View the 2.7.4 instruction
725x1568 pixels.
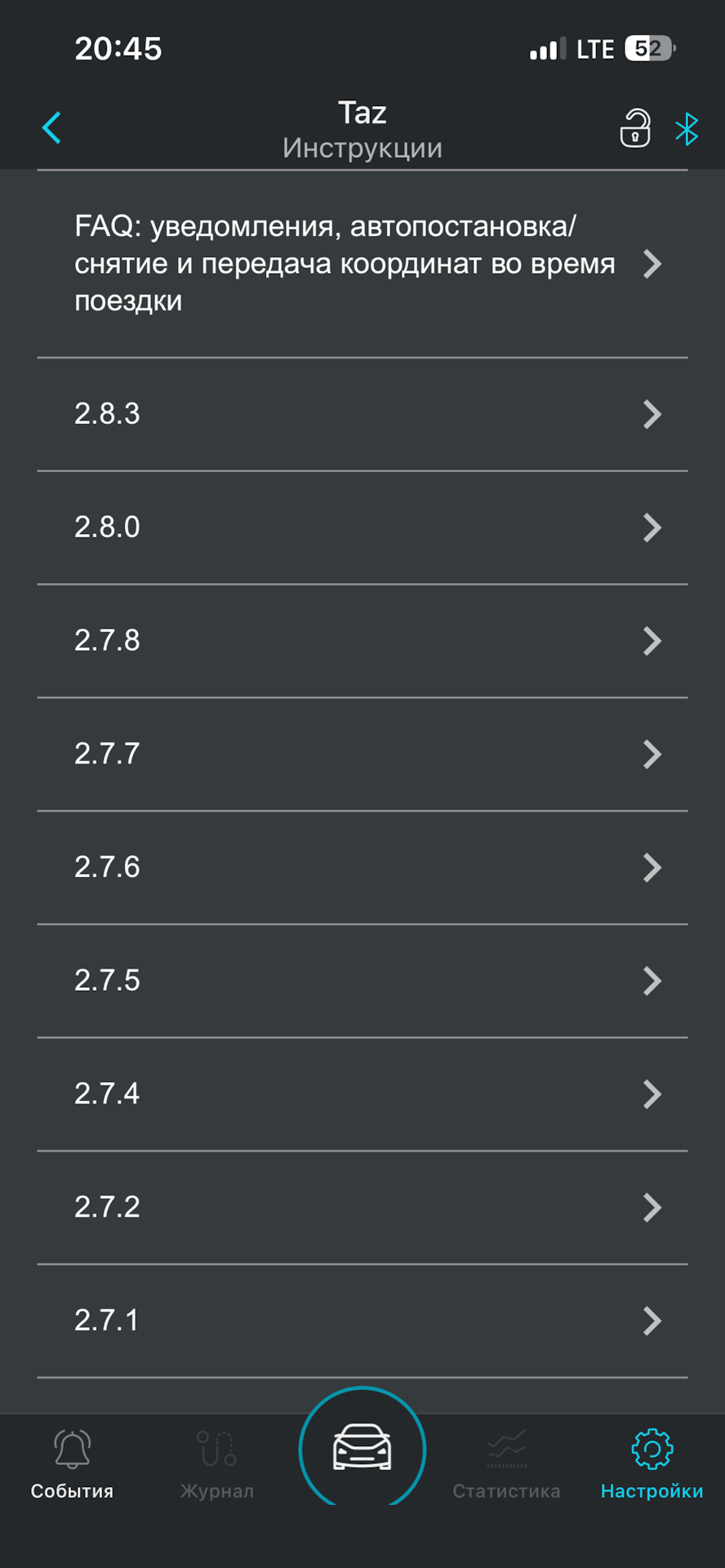[x=362, y=1094]
